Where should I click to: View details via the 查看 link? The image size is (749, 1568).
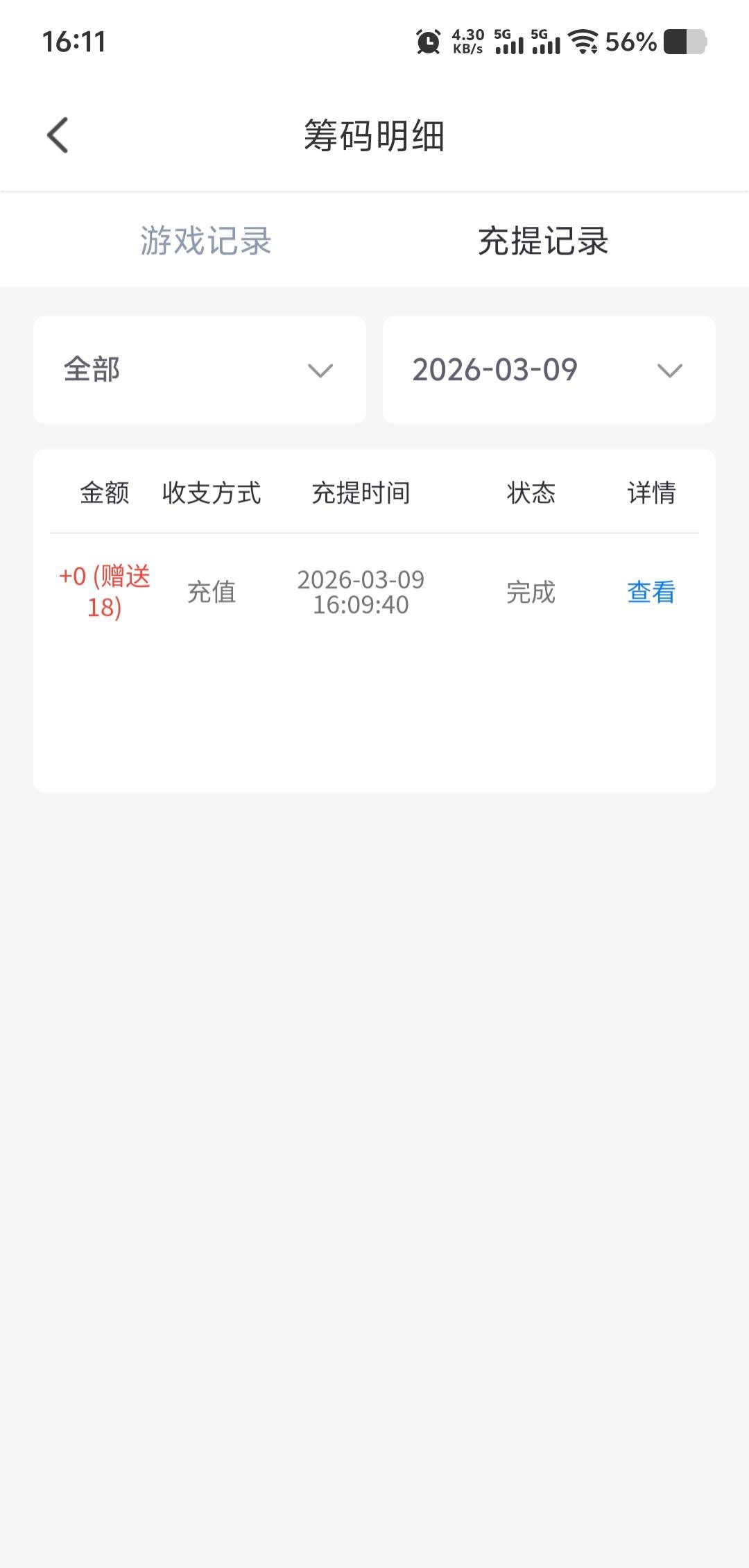(651, 593)
